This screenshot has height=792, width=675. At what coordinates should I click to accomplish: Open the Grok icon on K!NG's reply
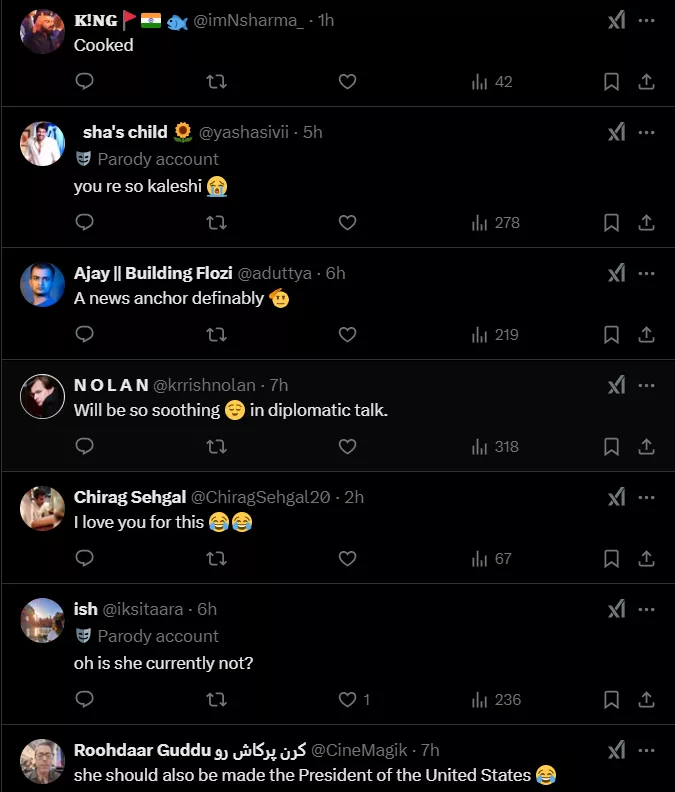617,21
